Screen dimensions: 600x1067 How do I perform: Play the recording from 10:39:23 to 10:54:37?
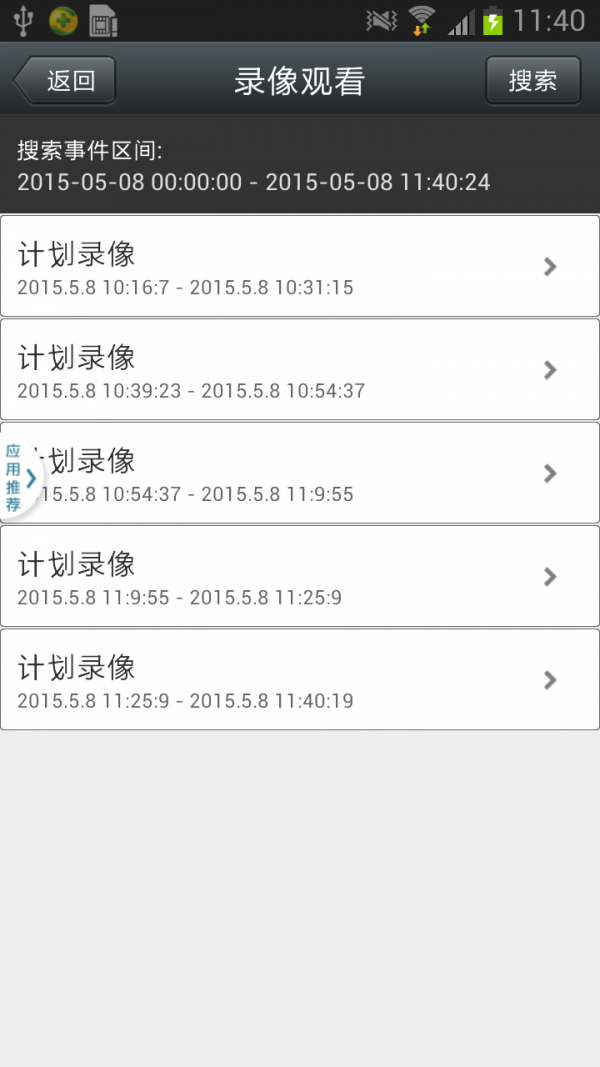tap(300, 370)
